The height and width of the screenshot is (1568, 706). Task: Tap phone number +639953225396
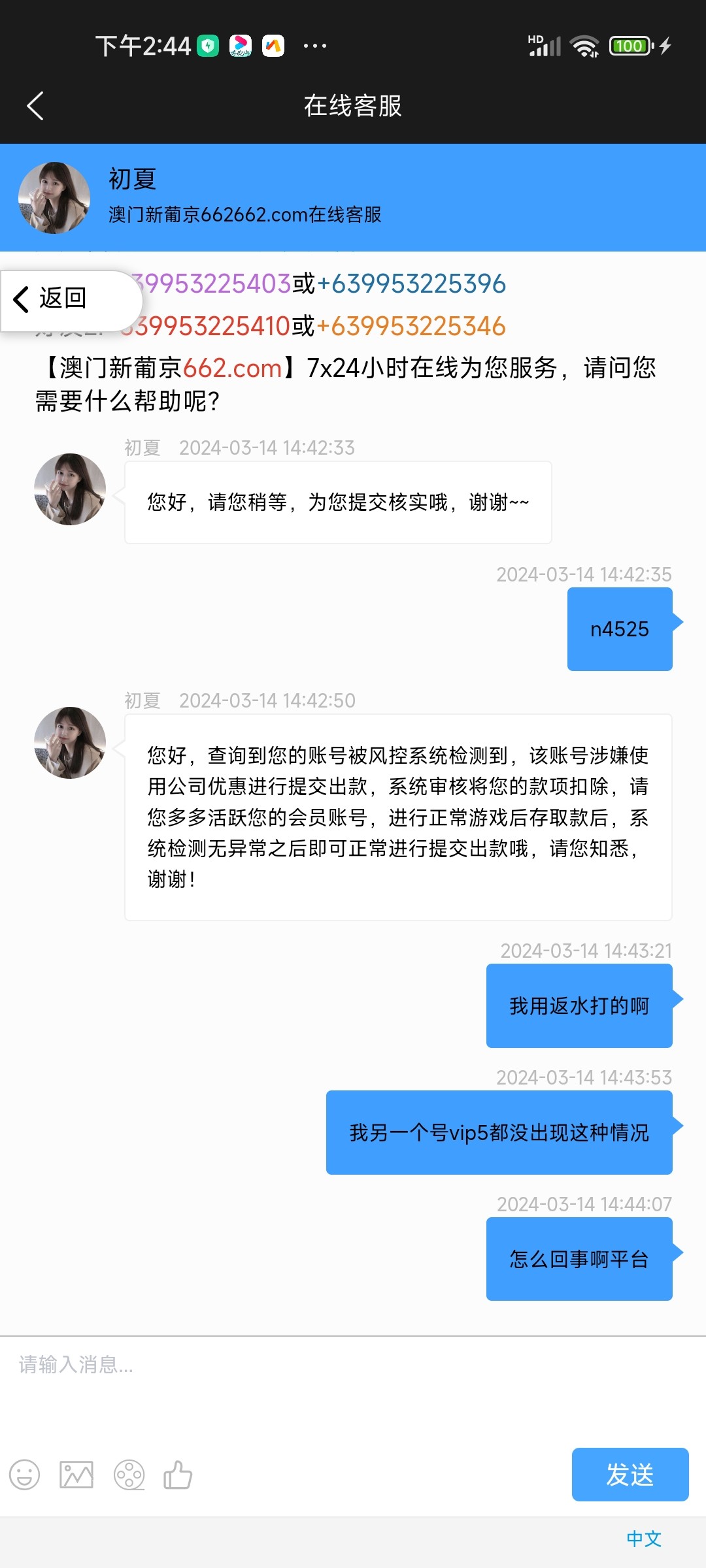(412, 284)
